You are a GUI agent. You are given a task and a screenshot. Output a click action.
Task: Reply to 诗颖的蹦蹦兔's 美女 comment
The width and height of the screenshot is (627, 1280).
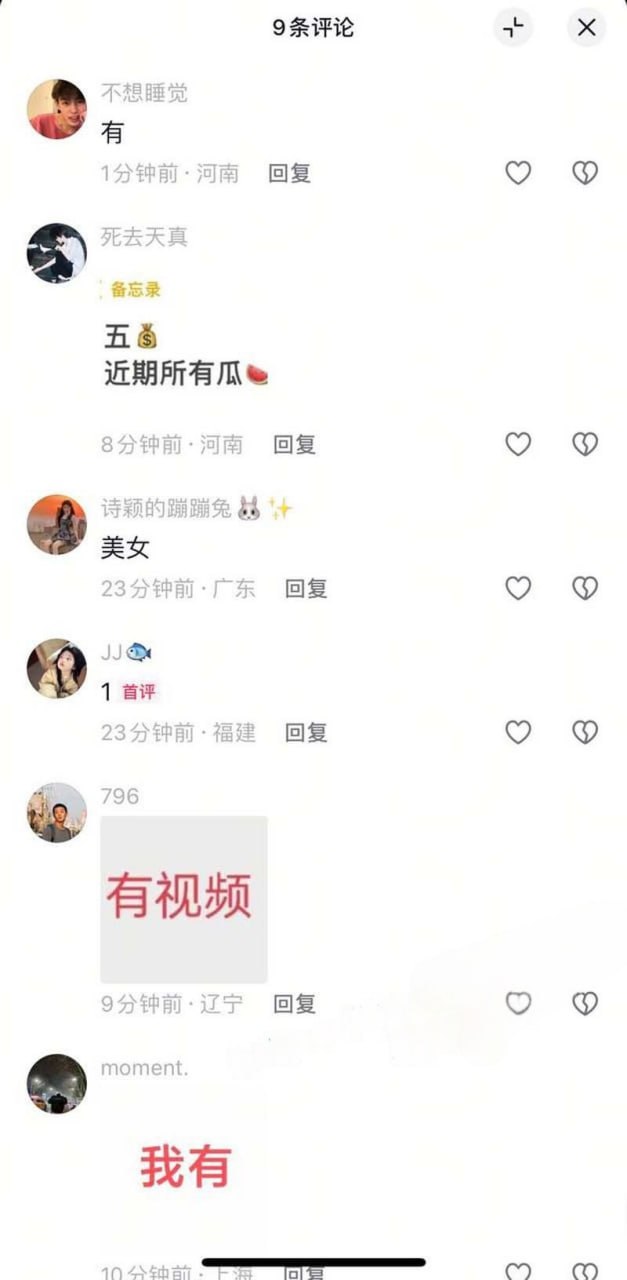307,588
